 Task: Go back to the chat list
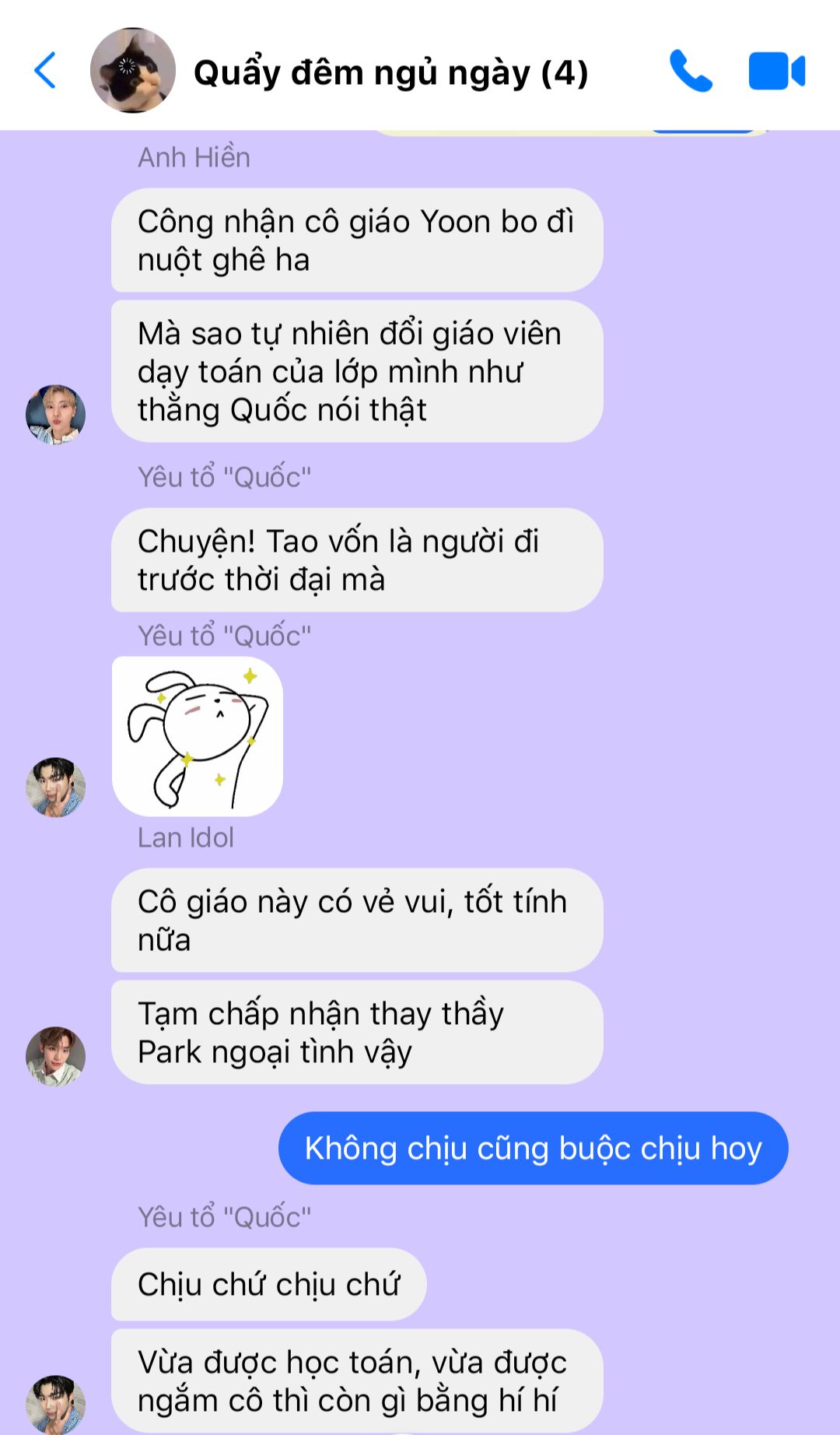pos(46,71)
